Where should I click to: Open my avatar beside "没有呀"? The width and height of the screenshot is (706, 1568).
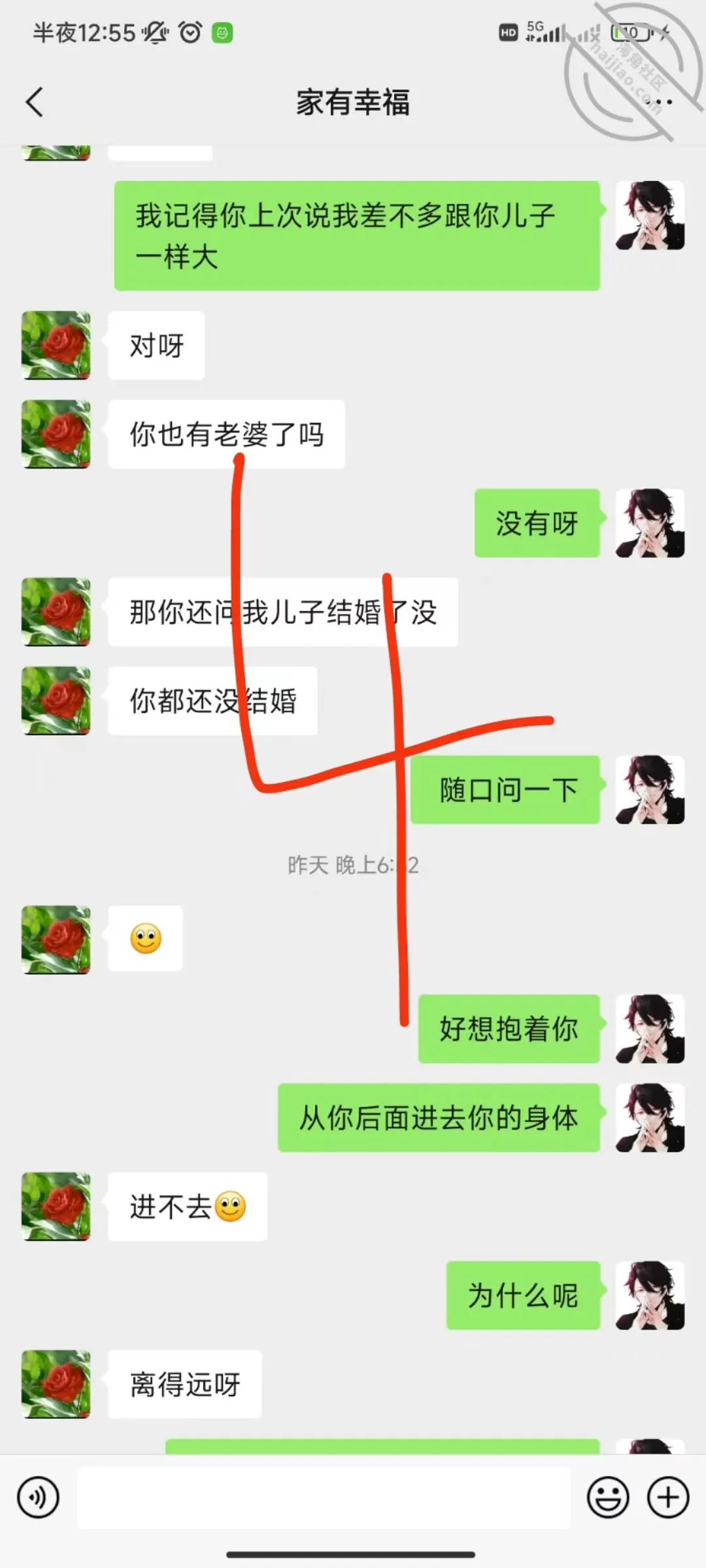[650, 523]
